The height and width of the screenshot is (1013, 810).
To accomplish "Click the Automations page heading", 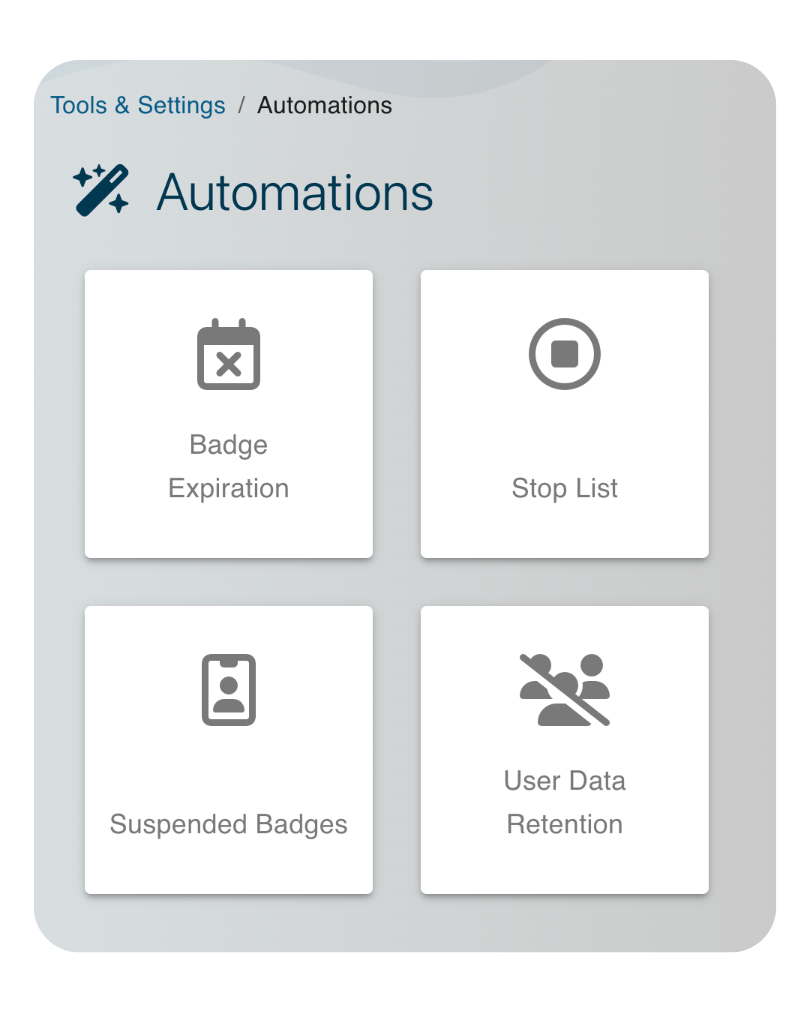I will [294, 192].
